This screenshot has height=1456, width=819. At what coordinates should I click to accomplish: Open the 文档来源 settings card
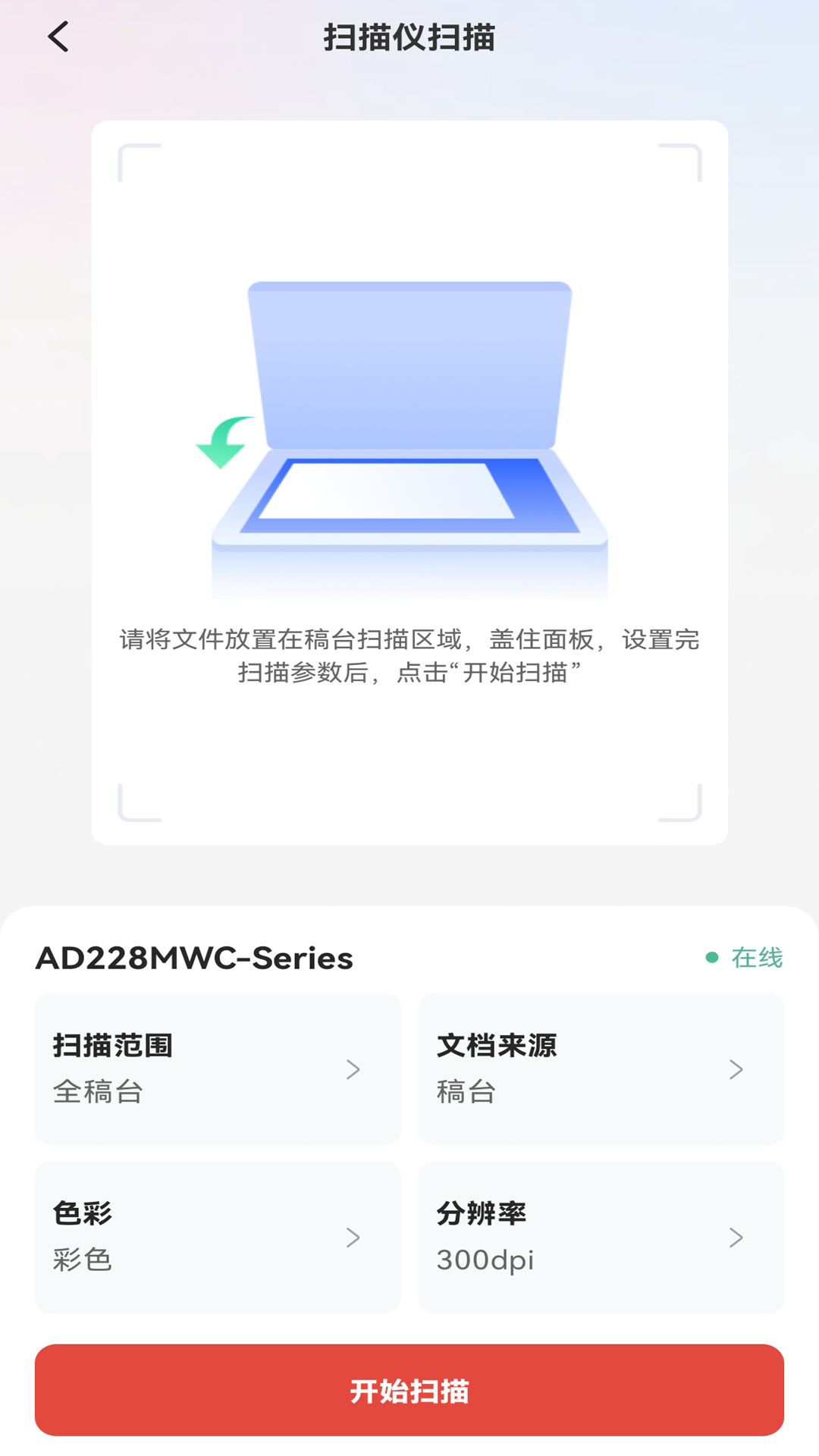[x=601, y=1069]
